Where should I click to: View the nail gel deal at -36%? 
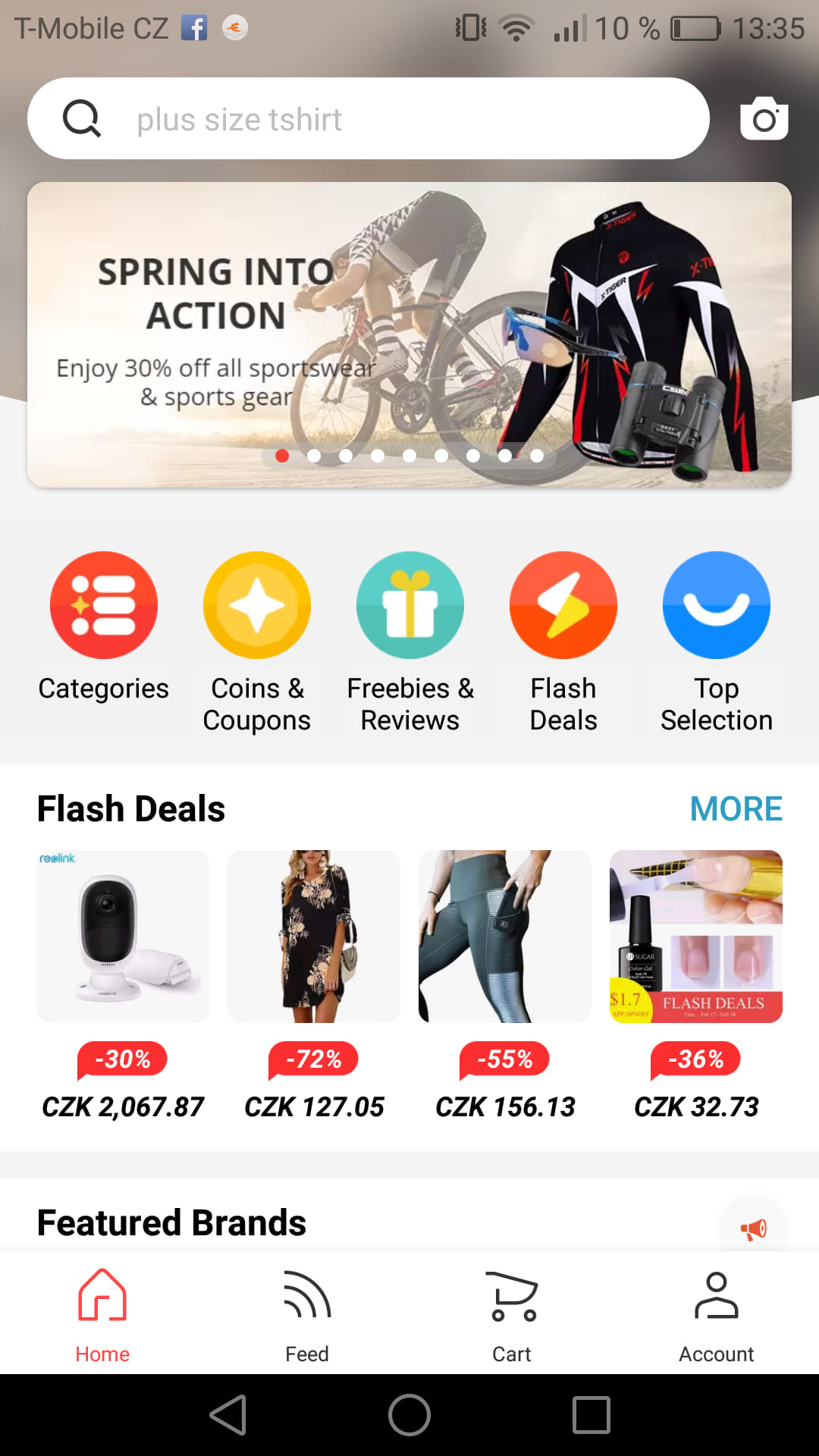[x=696, y=937]
